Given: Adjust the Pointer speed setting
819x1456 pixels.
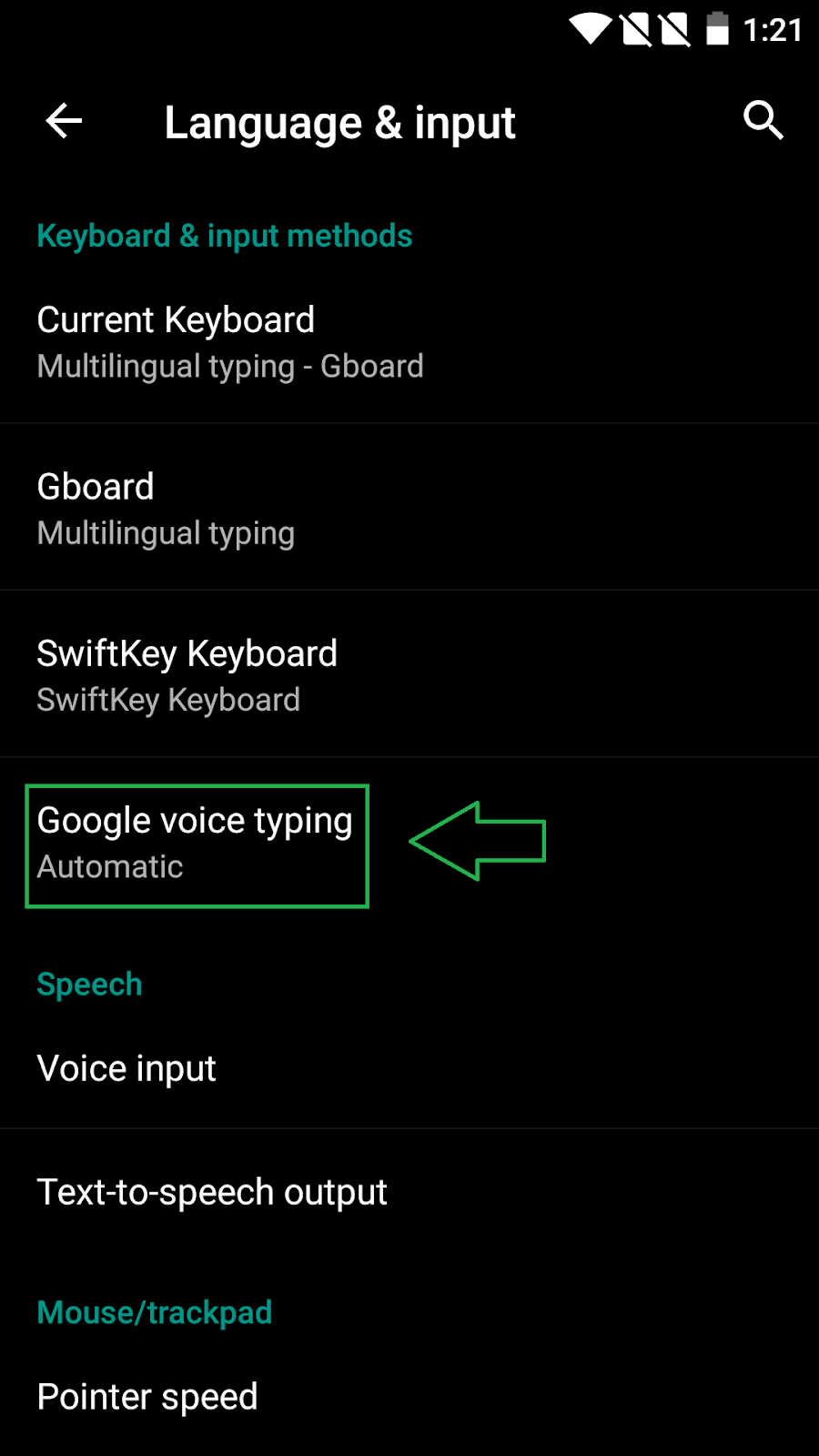Looking at the screenshot, I should tap(147, 1396).
